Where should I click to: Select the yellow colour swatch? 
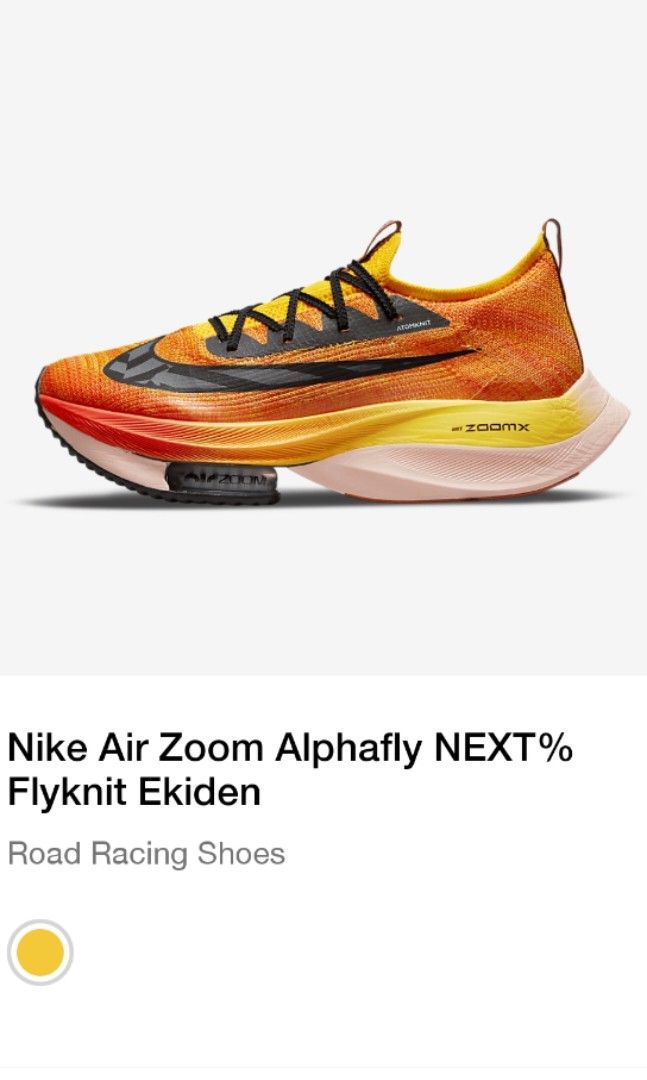(x=40, y=953)
